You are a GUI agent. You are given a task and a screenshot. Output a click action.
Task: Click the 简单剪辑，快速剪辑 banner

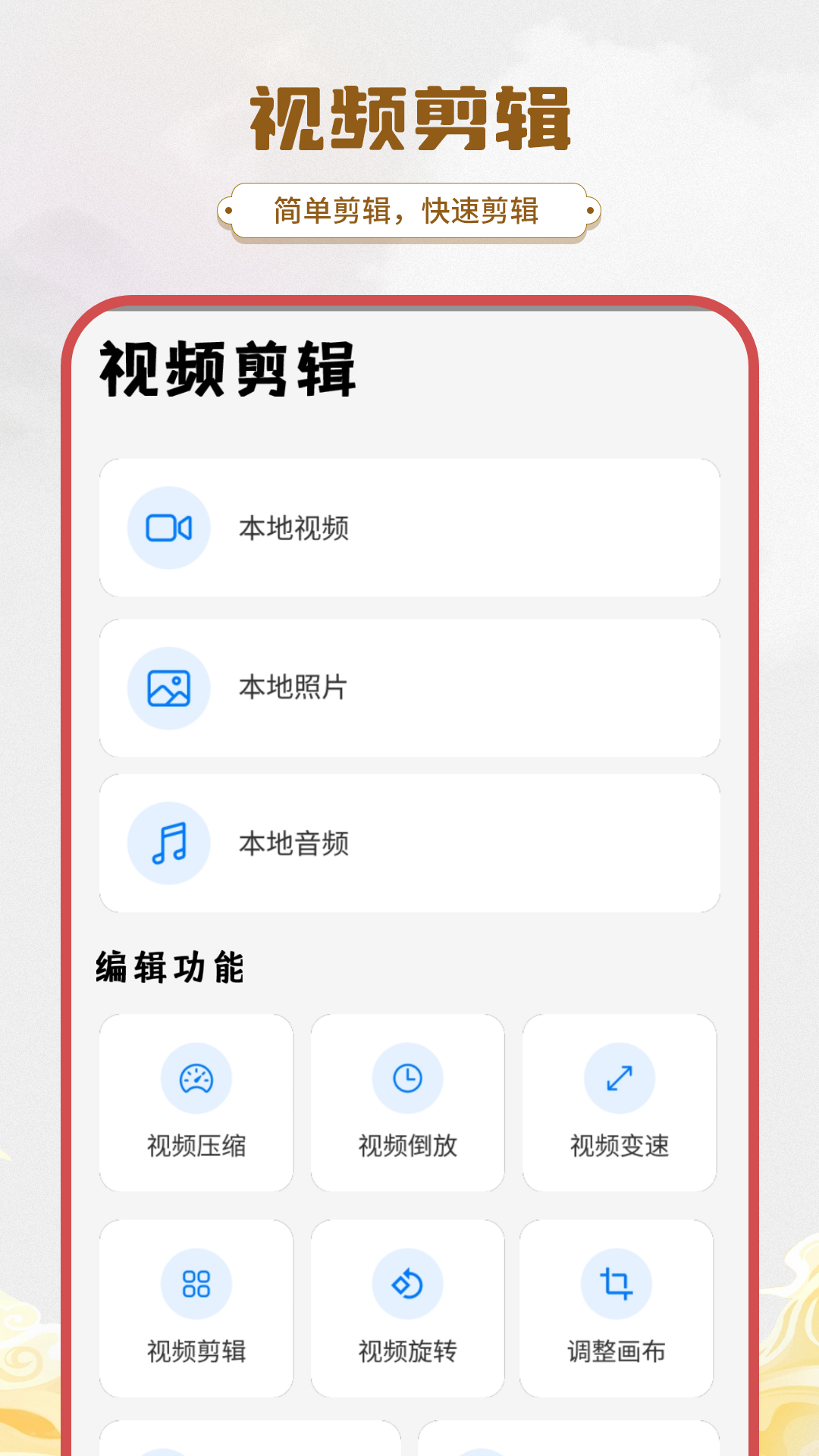click(409, 209)
